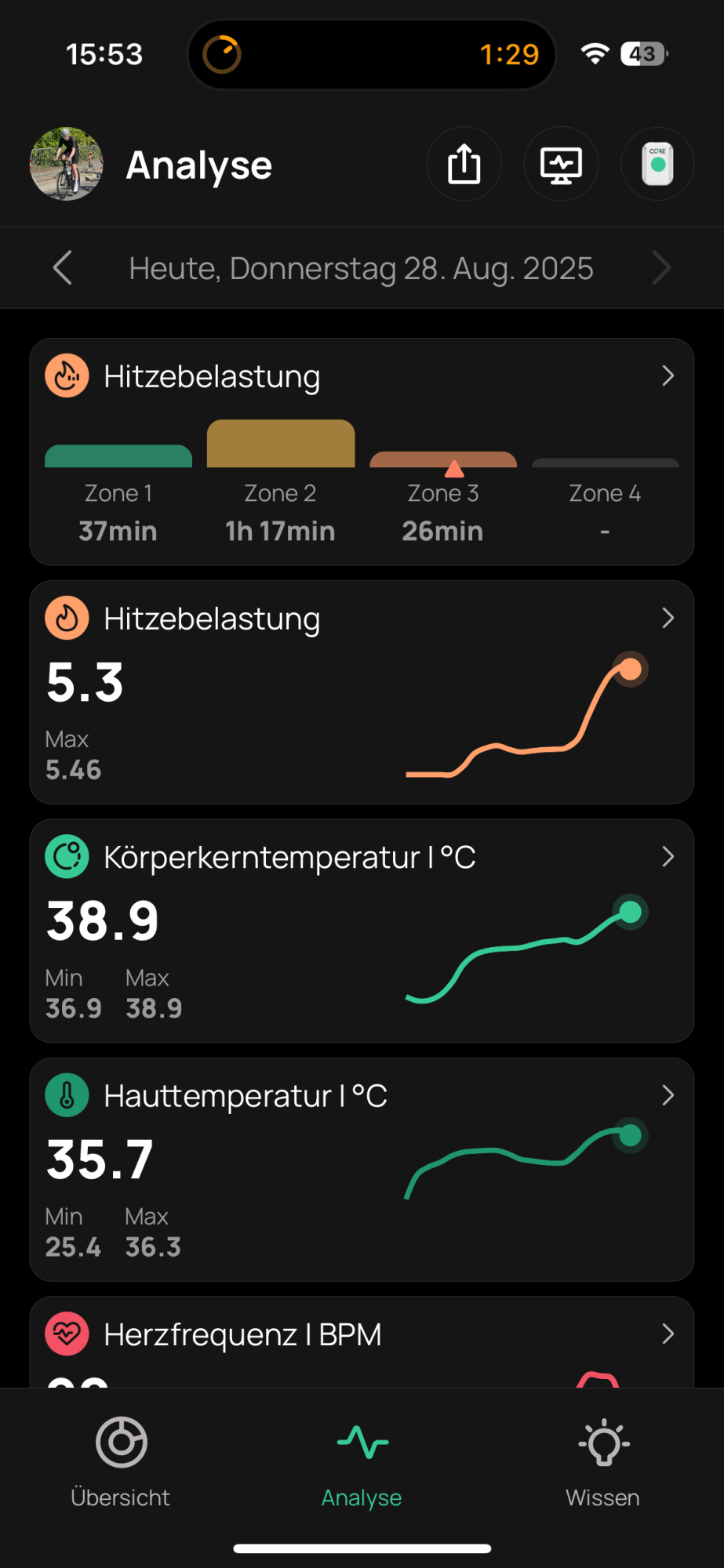Open the CORE sensor device icon
The width and height of the screenshot is (724, 1568).
pyautogui.click(x=657, y=165)
